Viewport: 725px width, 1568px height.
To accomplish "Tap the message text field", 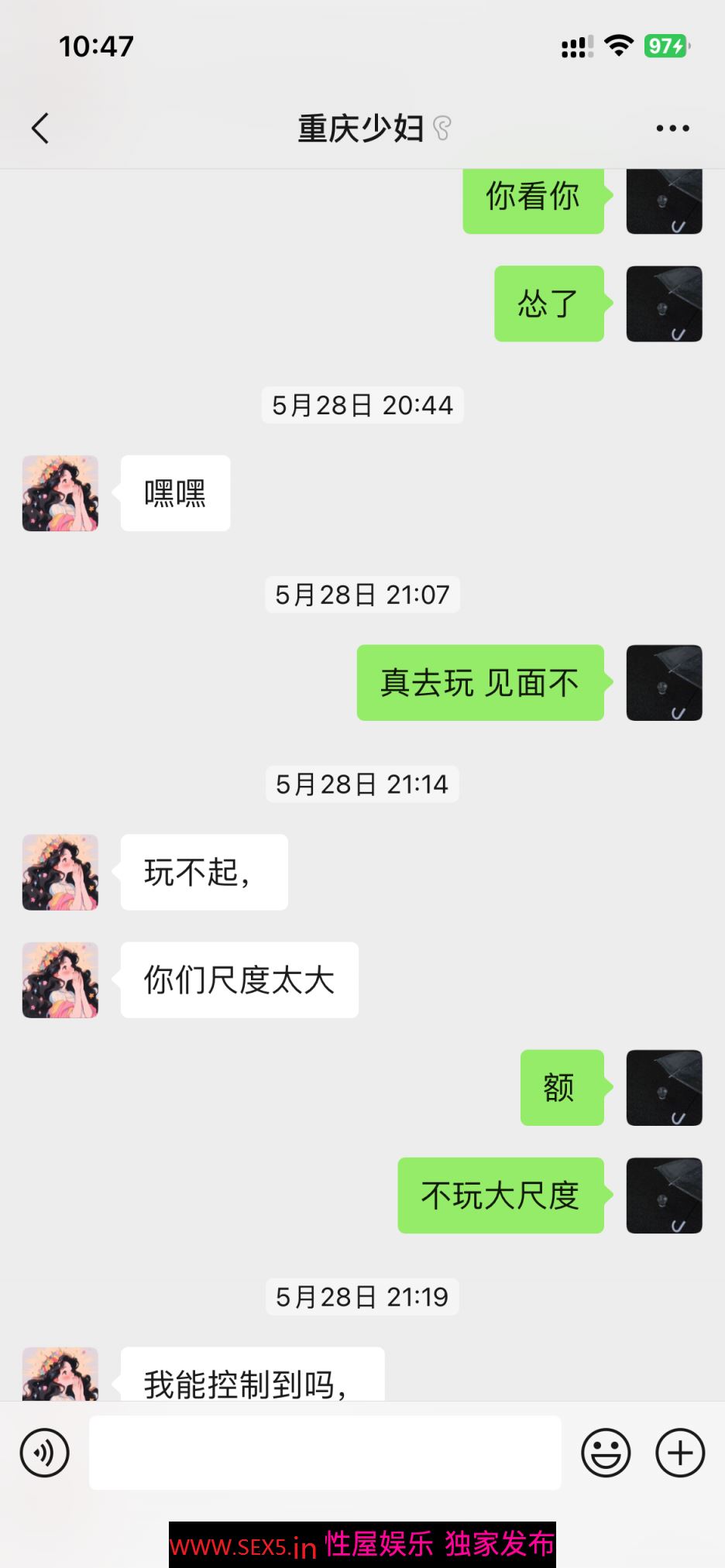I will 325,1453.
